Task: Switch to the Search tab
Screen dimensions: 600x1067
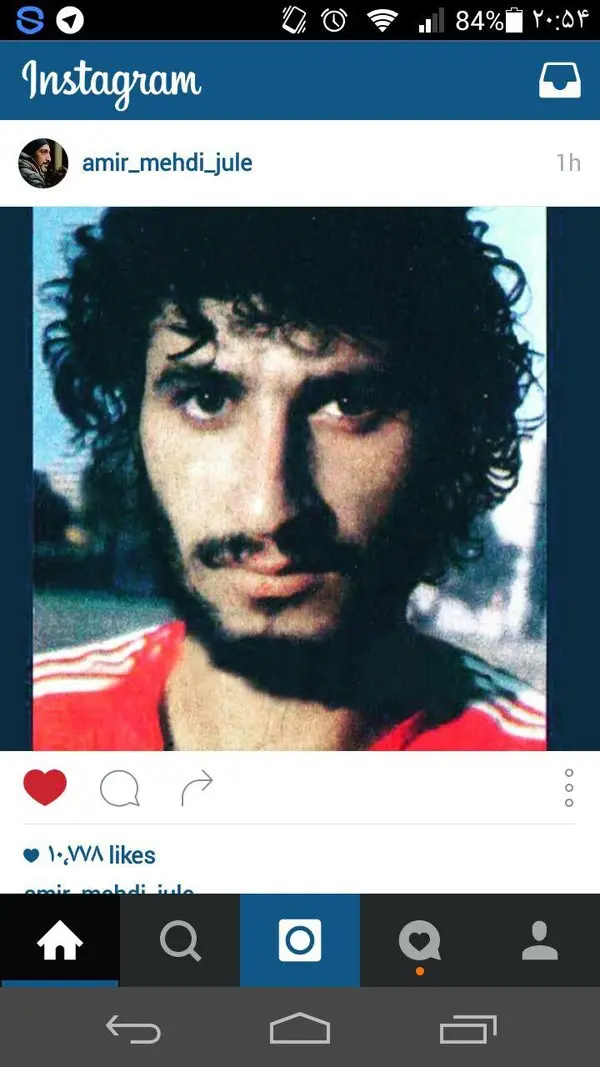Action: pyautogui.click(x=180, y=941)
